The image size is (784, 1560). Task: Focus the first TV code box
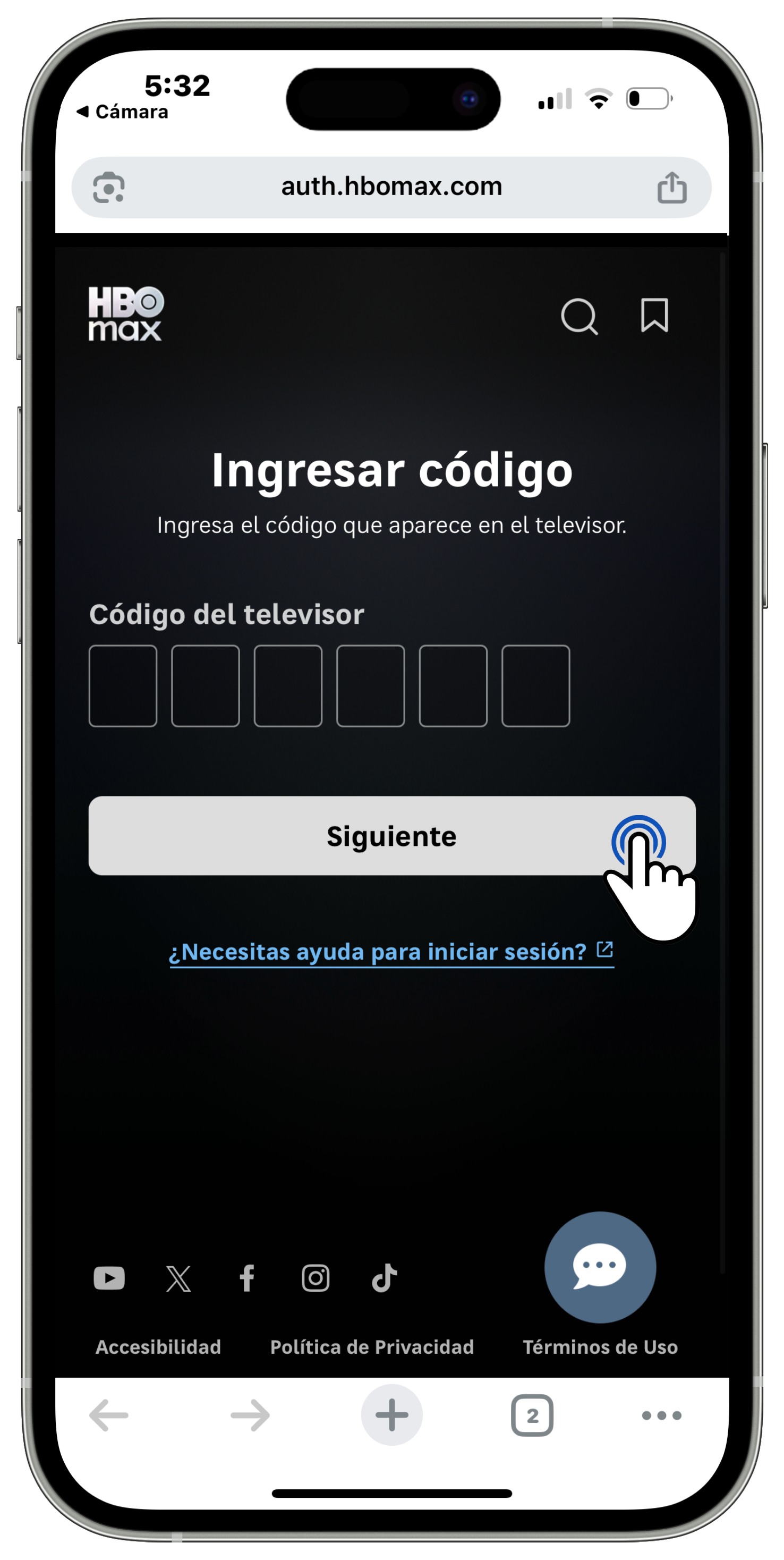pyautogui.click(x=123, y=685)
